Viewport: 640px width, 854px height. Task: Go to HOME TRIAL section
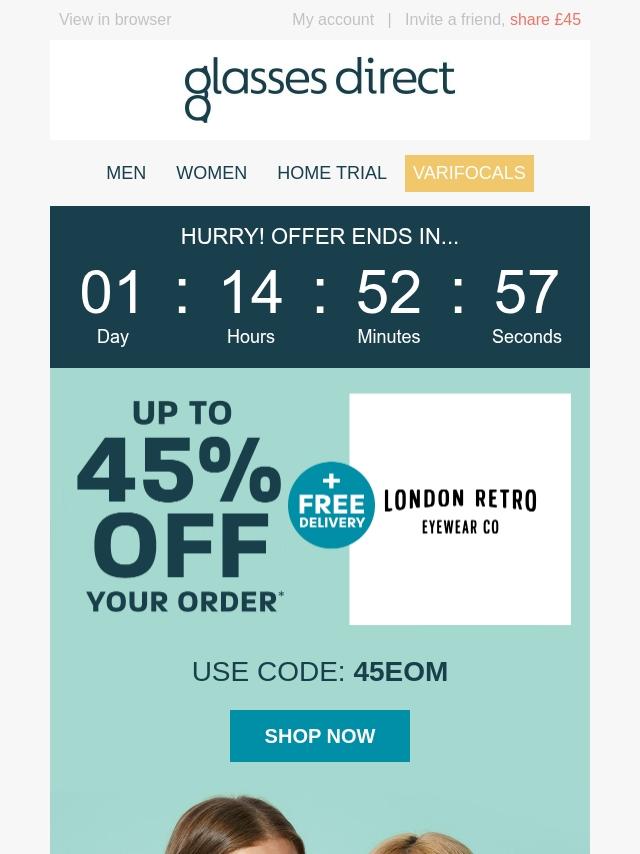332,173
